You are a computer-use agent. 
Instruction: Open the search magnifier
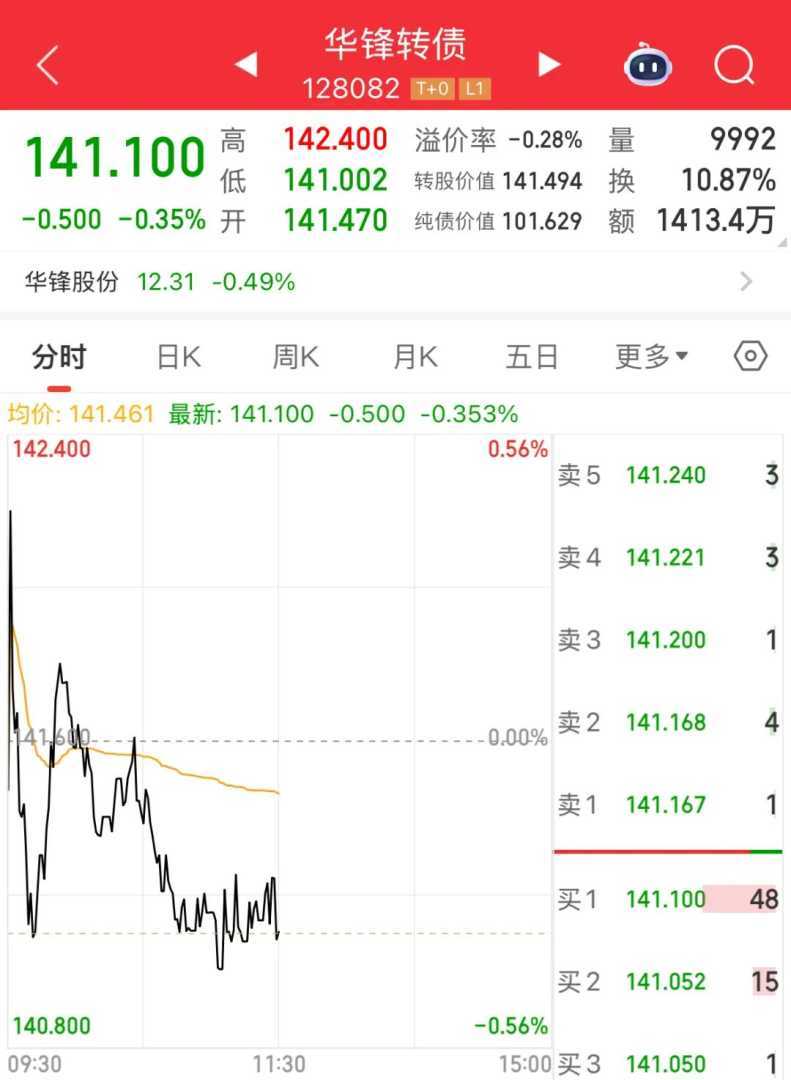point(735,66)
